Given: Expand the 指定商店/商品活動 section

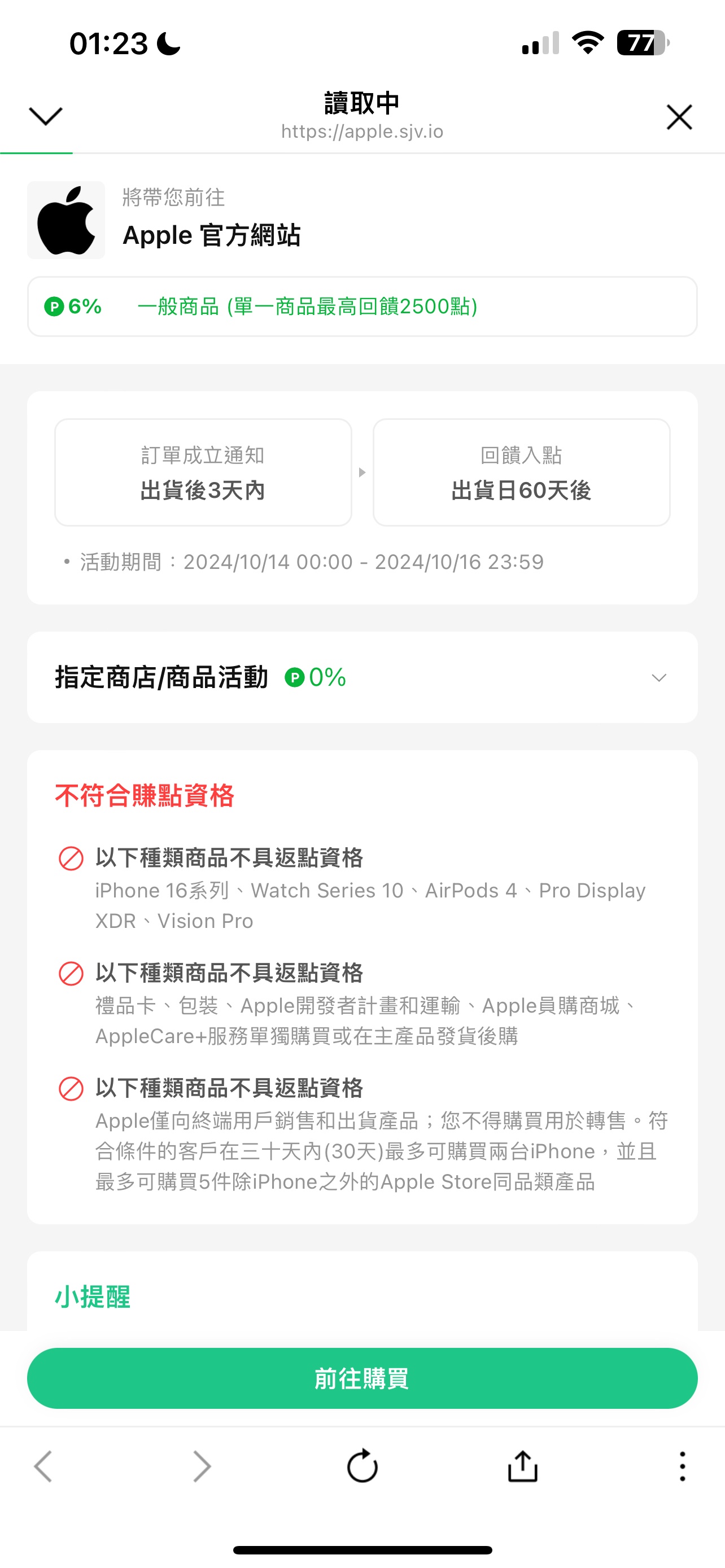Looking at the screenshot, I should click(362, 677).
